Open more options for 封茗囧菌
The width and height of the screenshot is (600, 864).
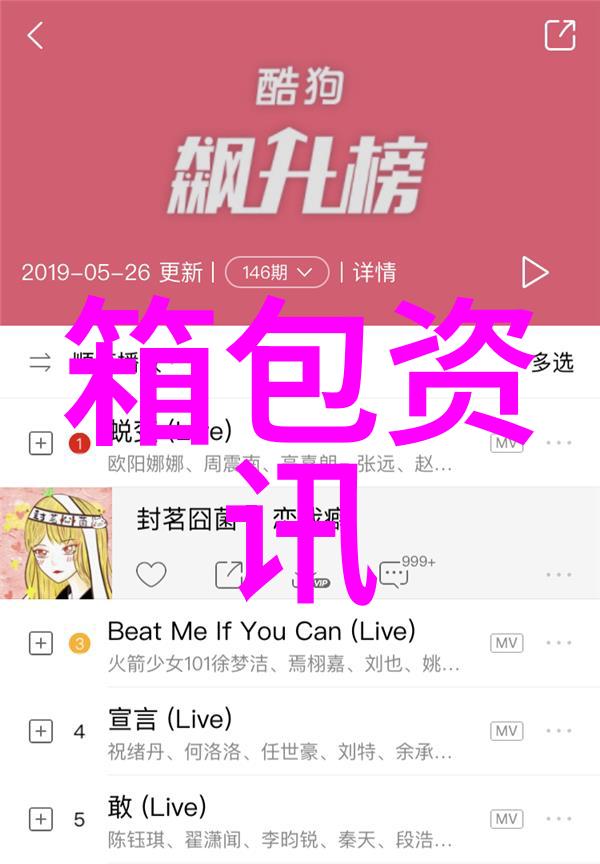click(x=558, y=574)
